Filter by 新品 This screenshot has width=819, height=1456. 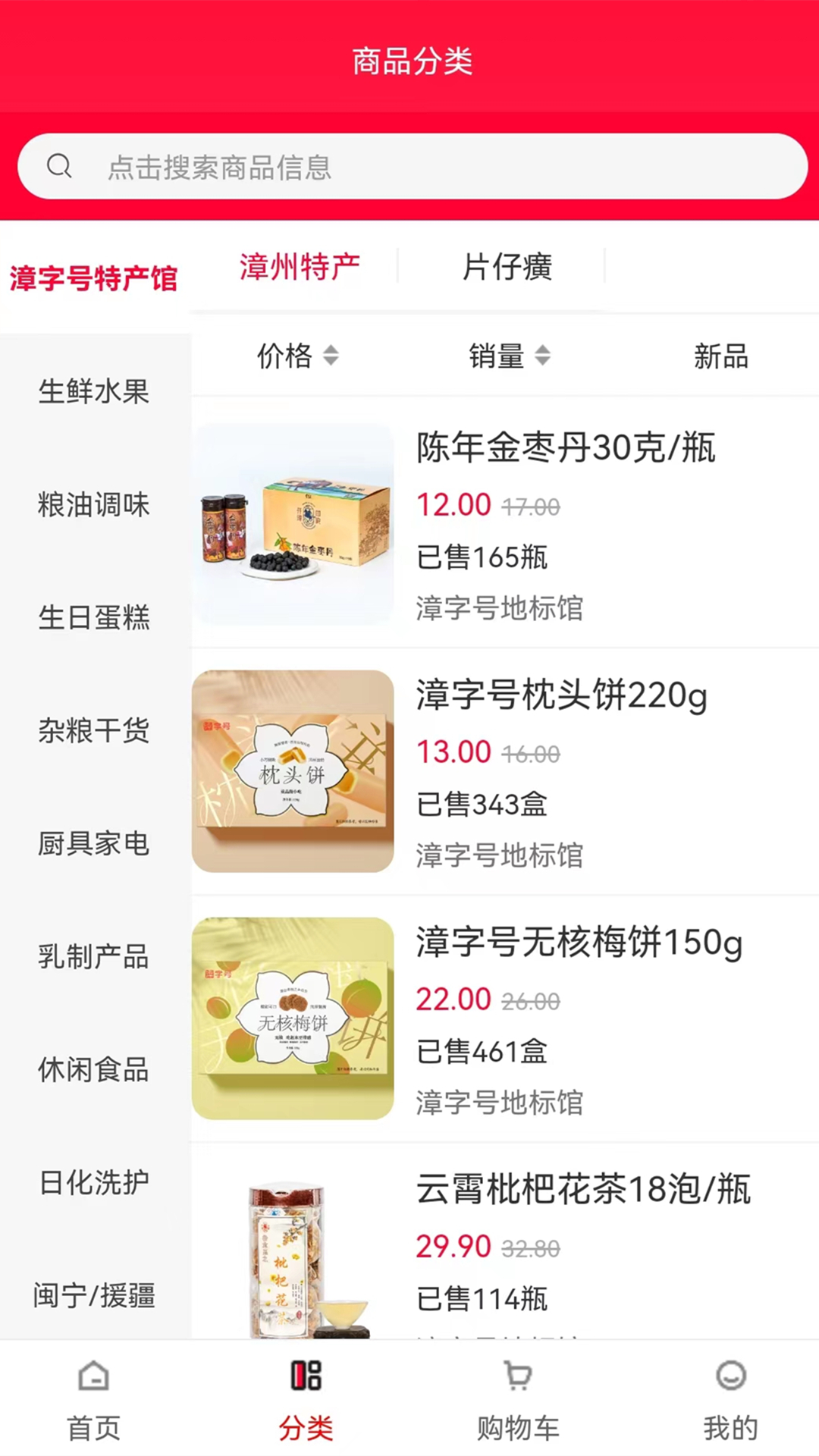coord(720,356)
